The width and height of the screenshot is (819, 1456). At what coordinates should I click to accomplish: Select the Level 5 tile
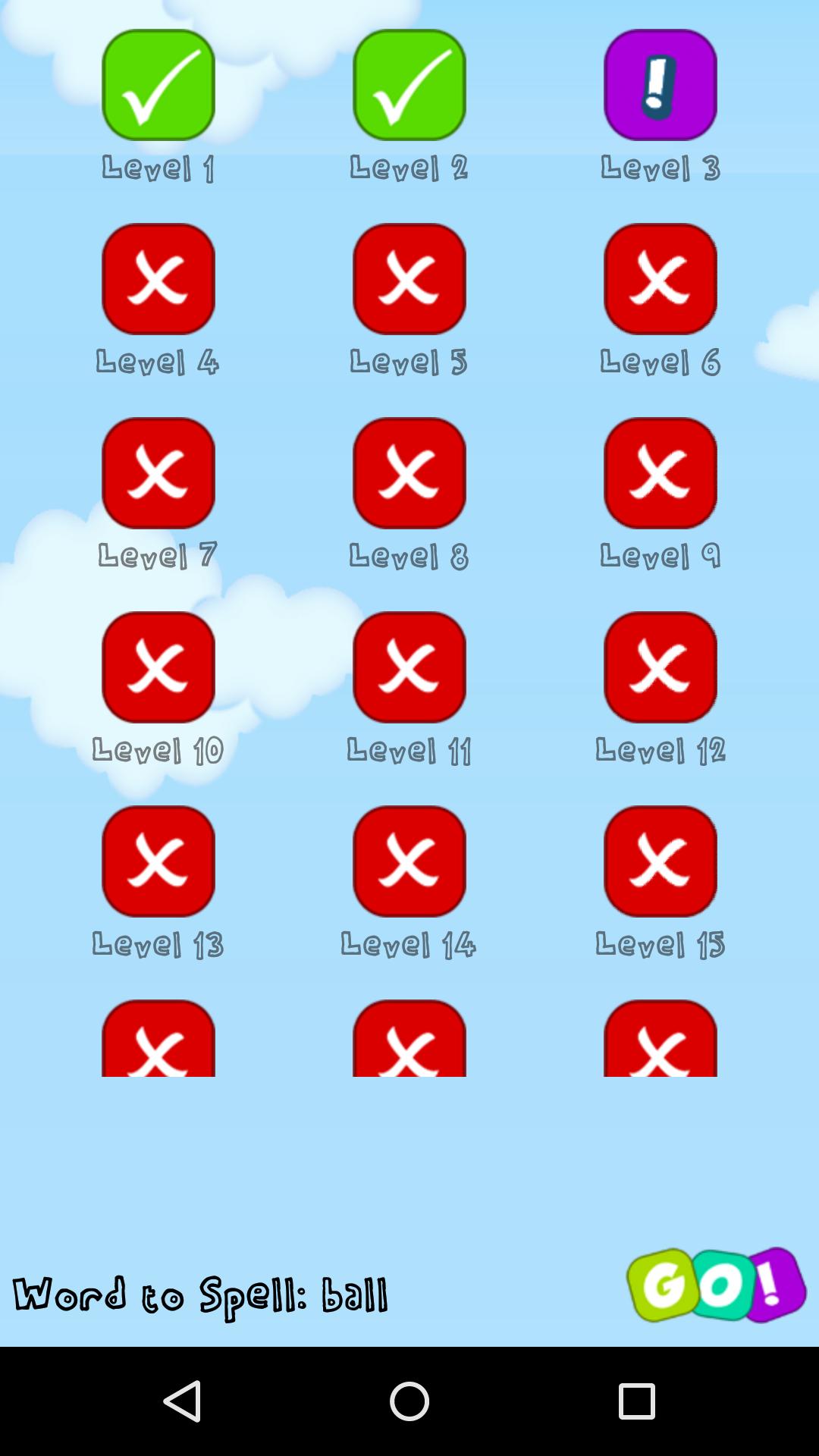(x=409, y=279)
